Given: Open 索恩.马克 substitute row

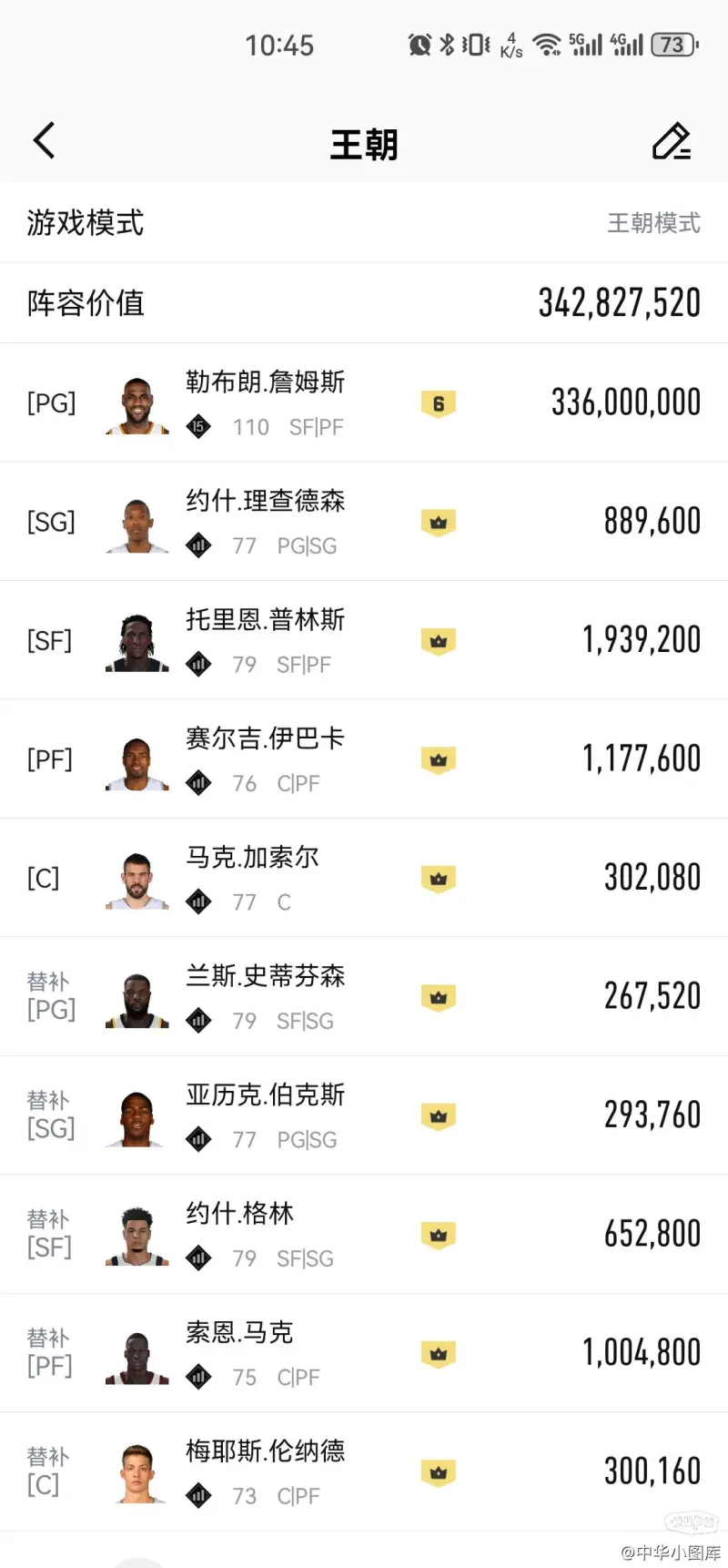Looking at the screenshot, I should coord(364,1353).
